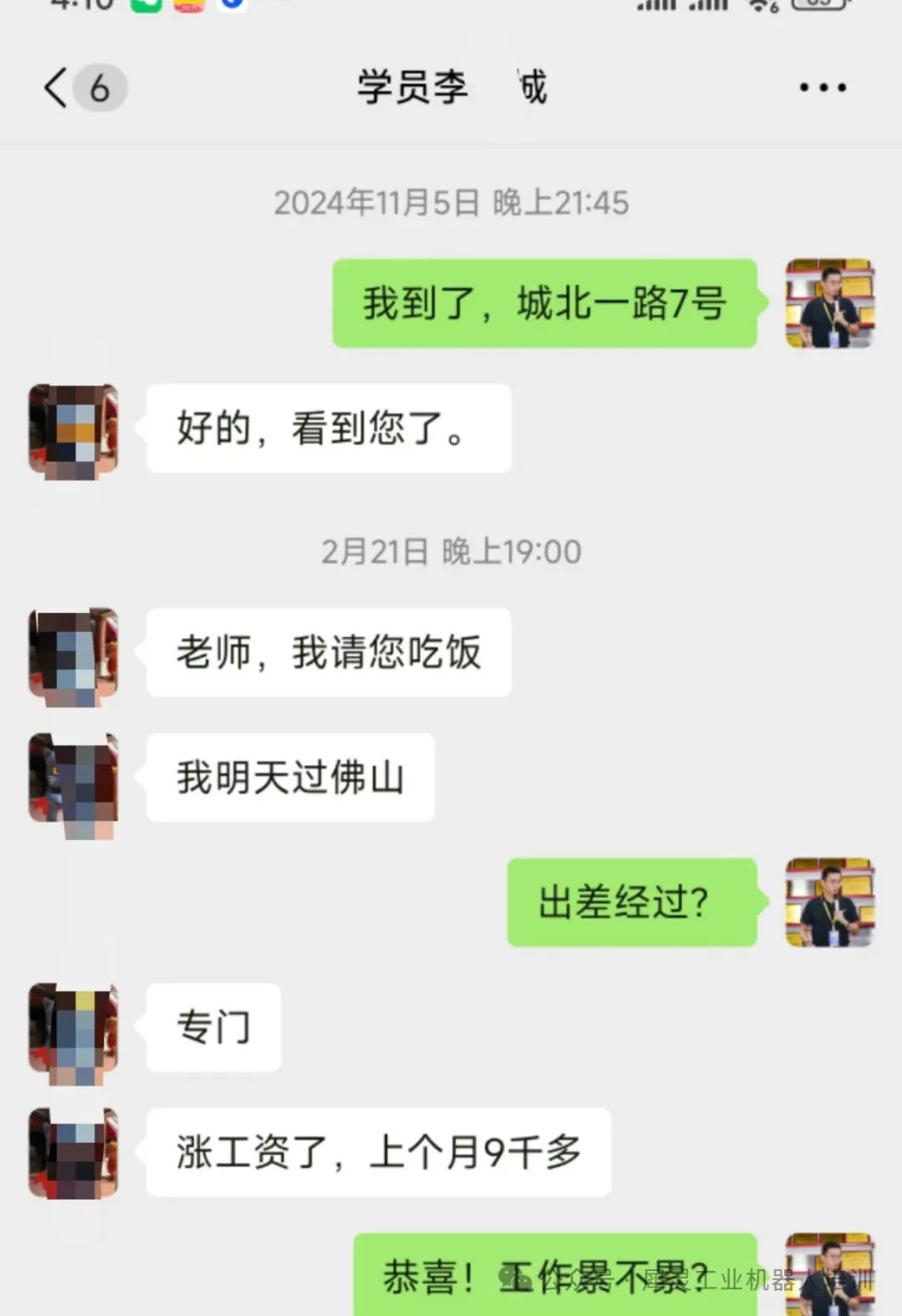902x1316 pixels.
Task: Open sender avatar beside 我到了，城北一路7号
Action: (829, 303)
